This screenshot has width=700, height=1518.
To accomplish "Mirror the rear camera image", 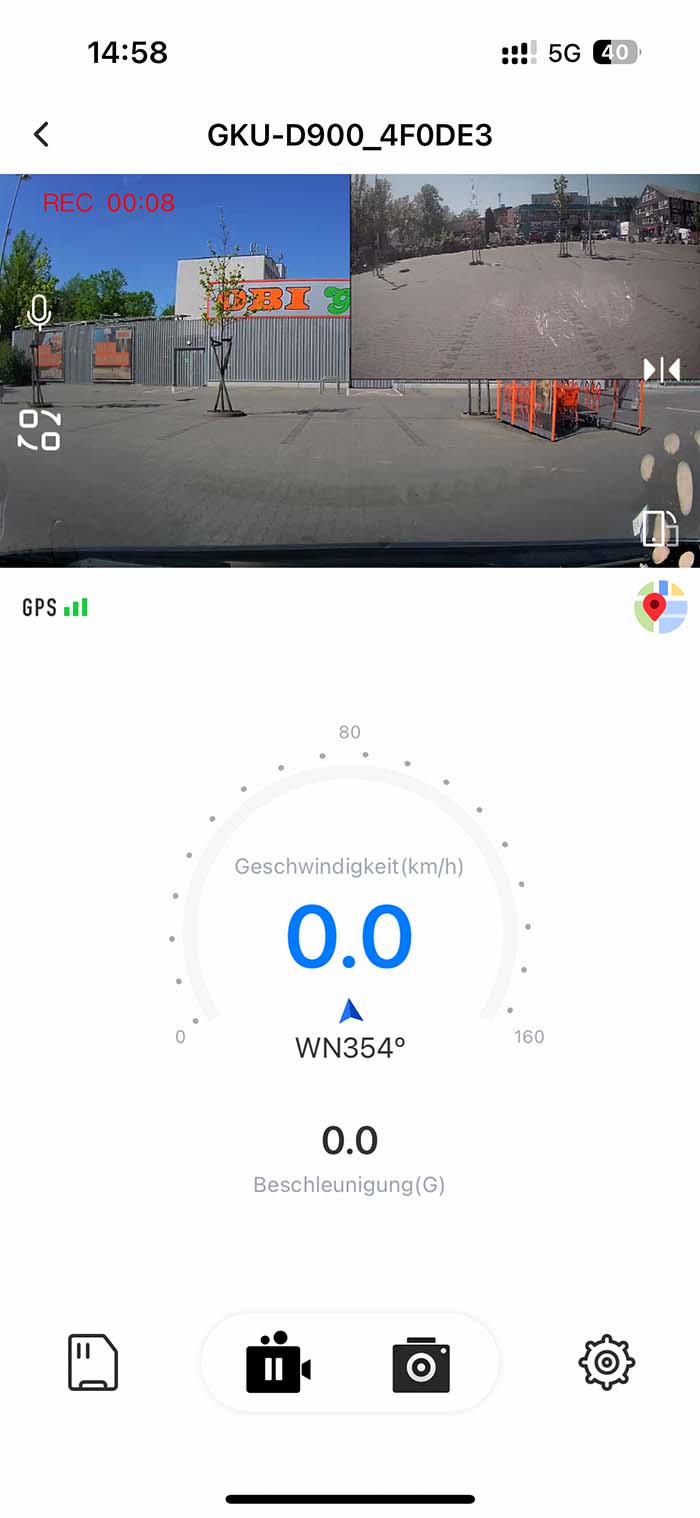I will [661, 370].
